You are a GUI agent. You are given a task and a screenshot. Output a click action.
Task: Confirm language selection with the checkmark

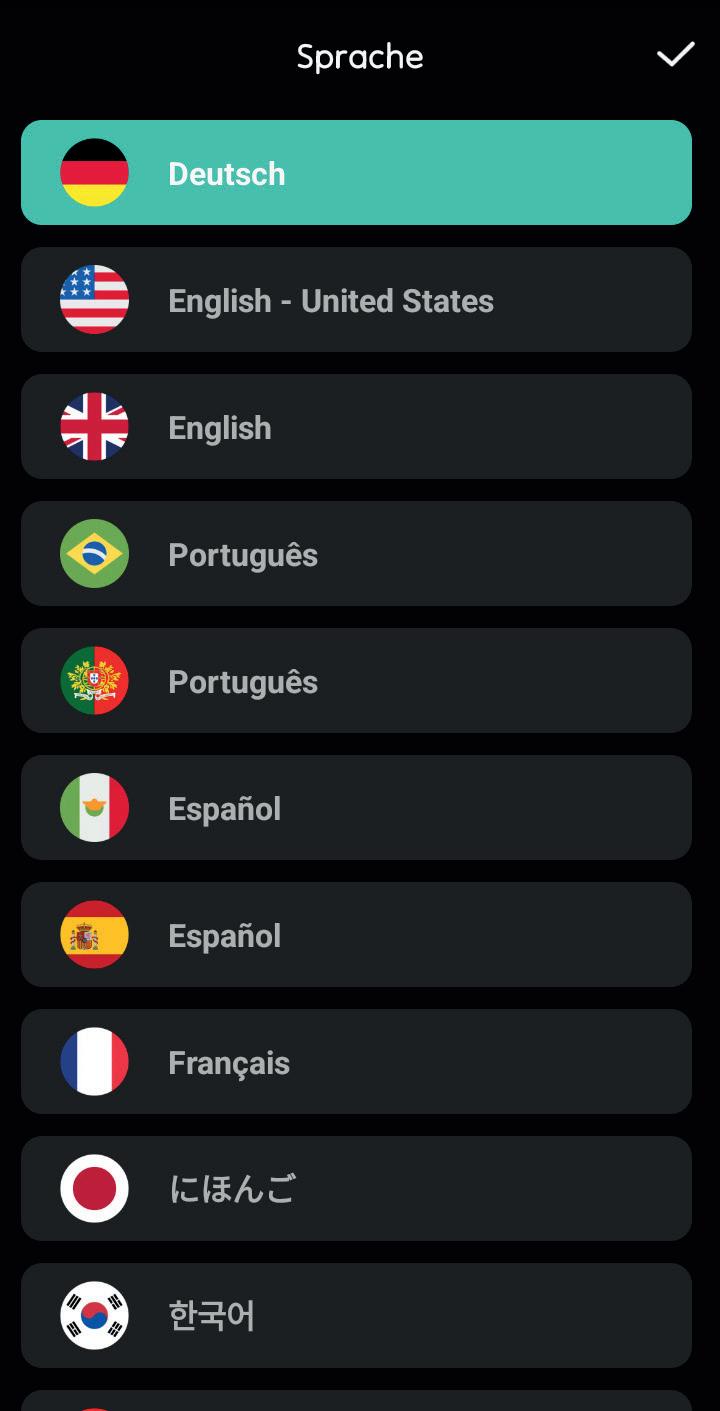coord(675,55)
